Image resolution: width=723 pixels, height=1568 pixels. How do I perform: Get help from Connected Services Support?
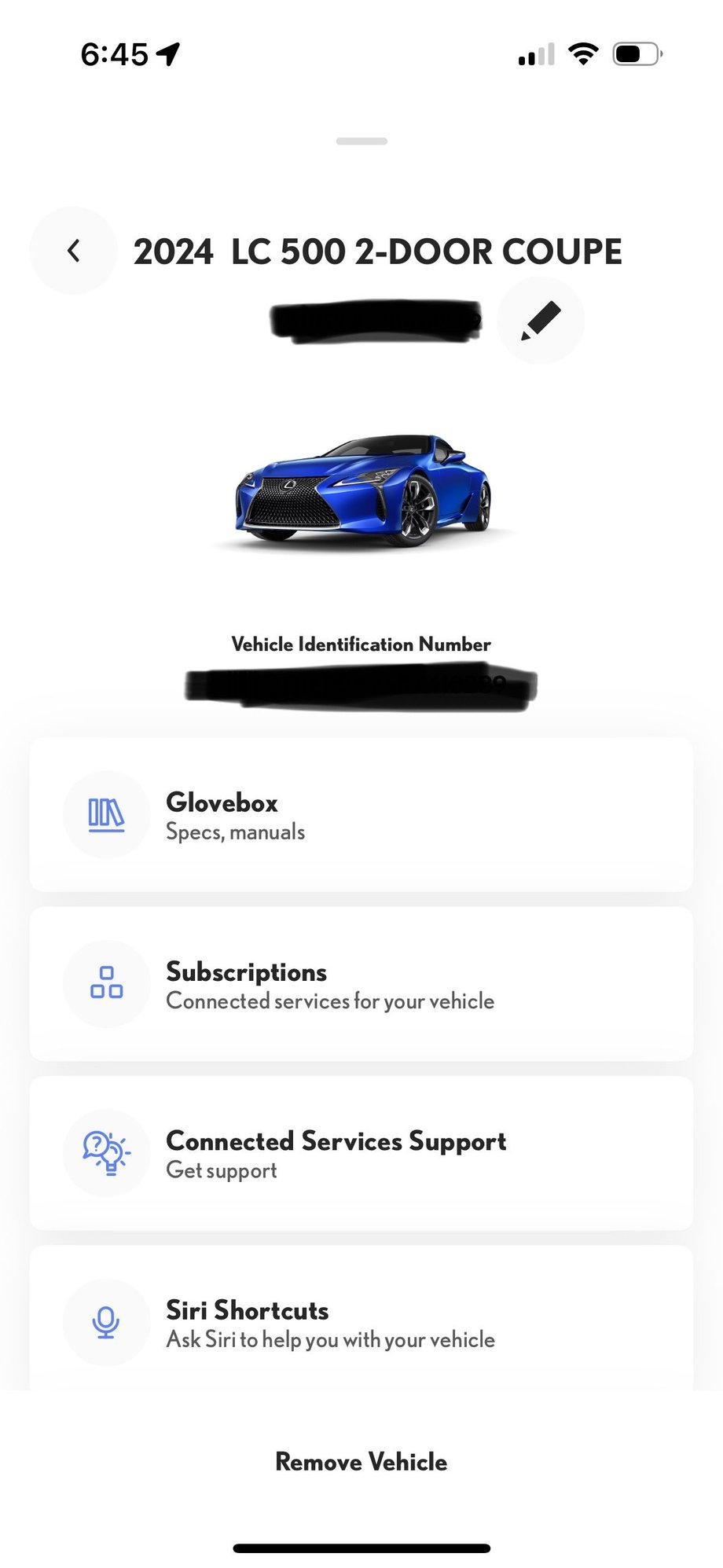coord(361,1153)
